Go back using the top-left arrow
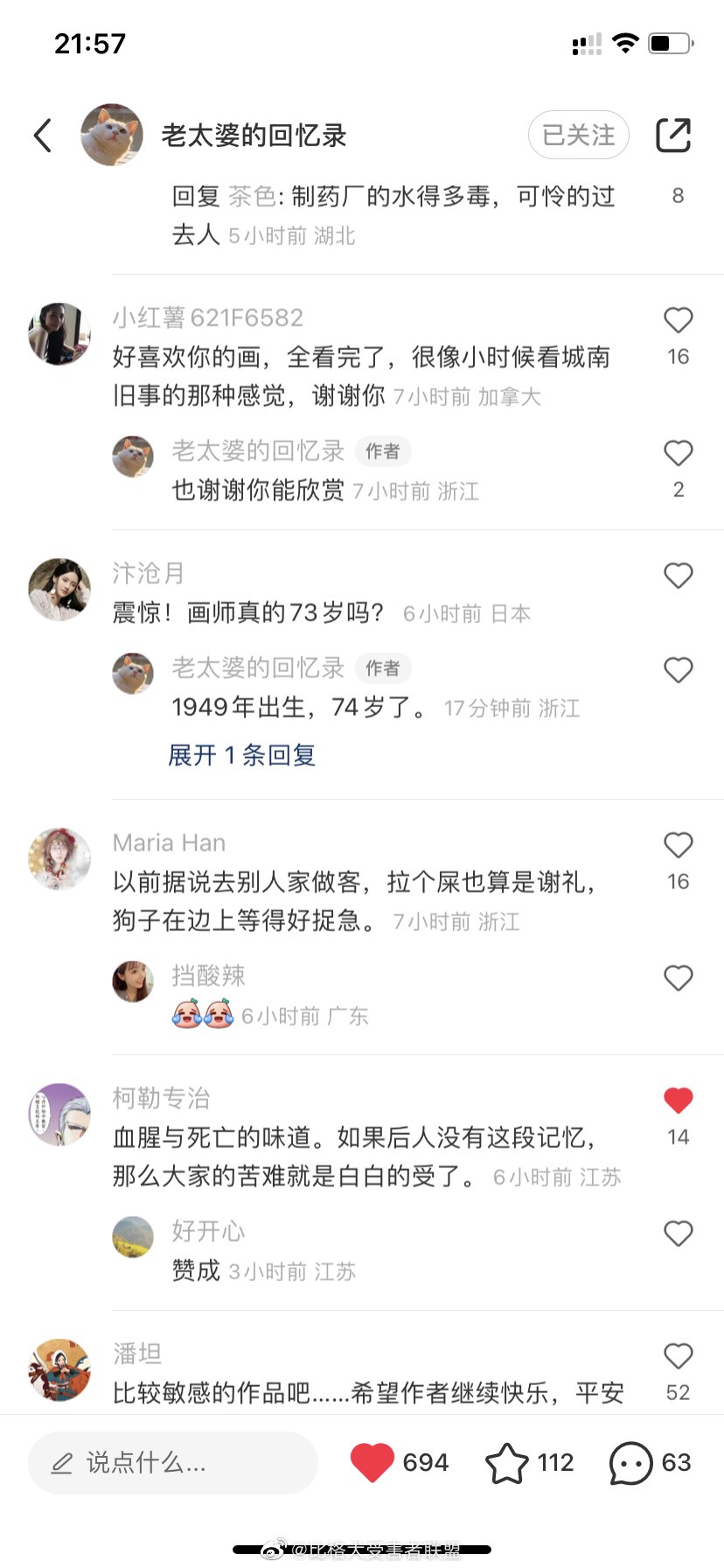 [43, 135]
